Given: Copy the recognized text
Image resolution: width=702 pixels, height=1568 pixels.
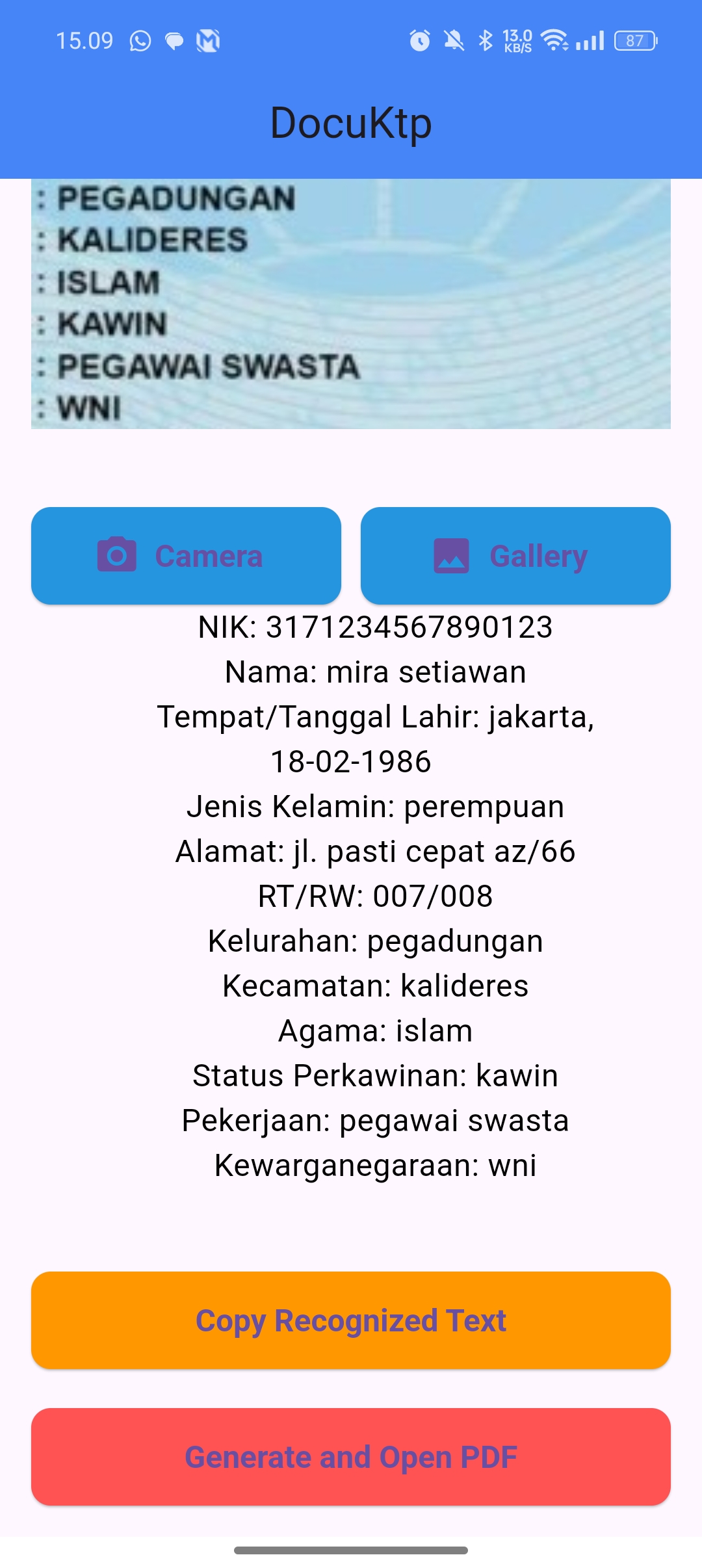Looking at the screenshot, I should pos(351,1320).
